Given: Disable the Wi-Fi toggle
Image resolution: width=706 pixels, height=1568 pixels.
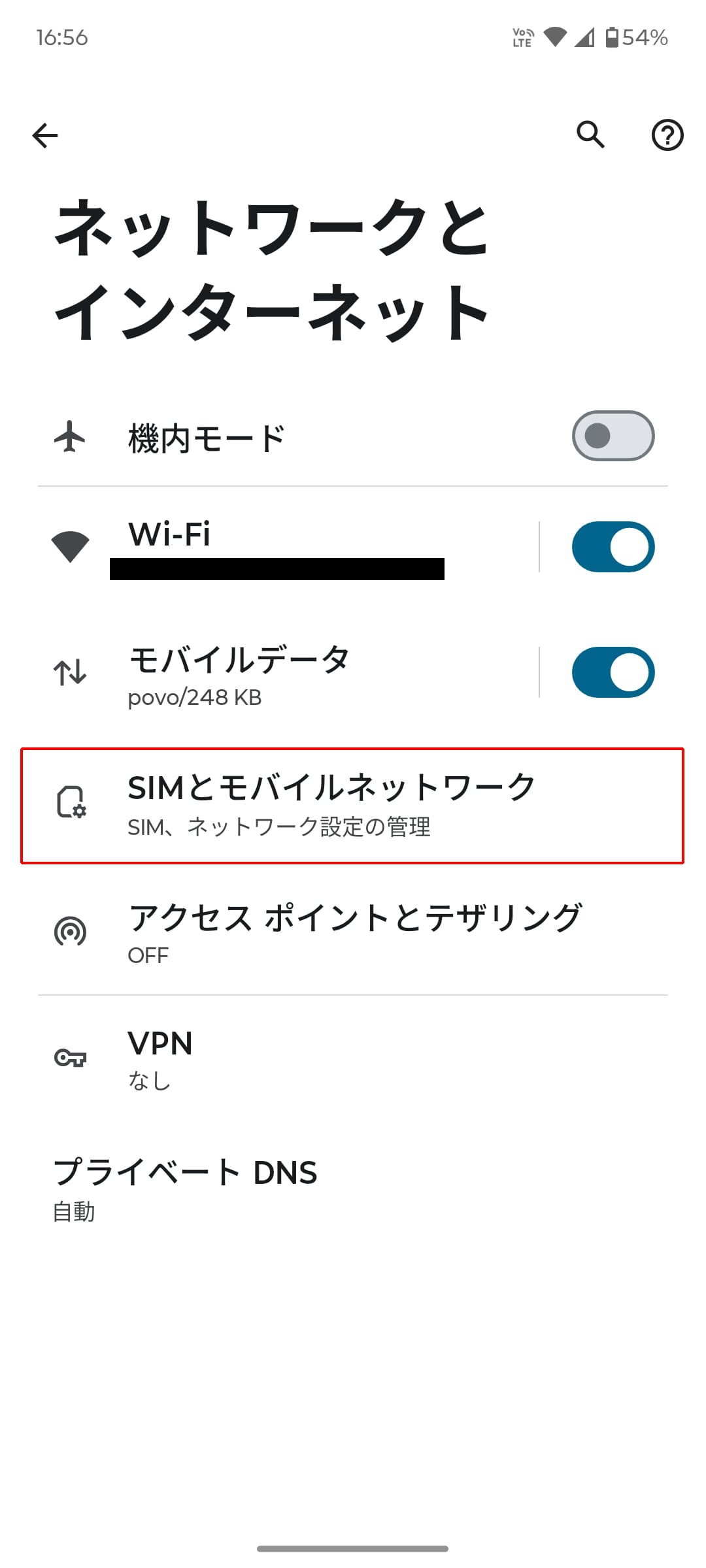Looking at the screenshot, I should coord(612,546).
